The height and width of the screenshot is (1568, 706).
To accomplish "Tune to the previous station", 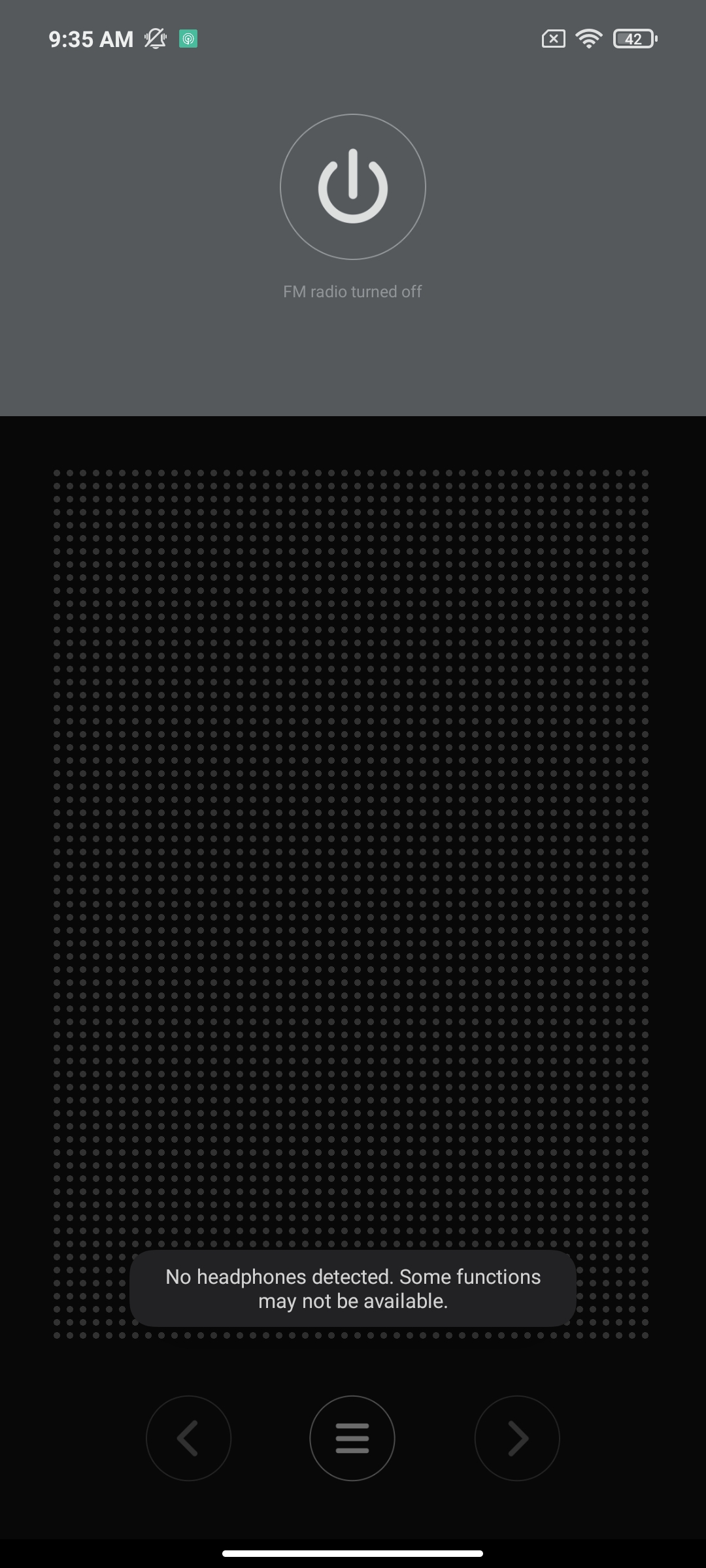I will (x=188, y=1438).
